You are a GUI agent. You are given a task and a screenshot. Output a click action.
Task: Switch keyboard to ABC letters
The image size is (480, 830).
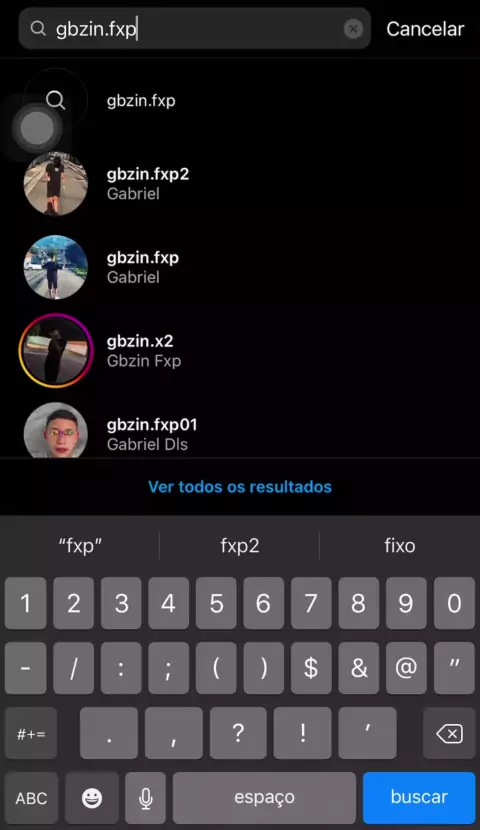[x=31, y=797]
